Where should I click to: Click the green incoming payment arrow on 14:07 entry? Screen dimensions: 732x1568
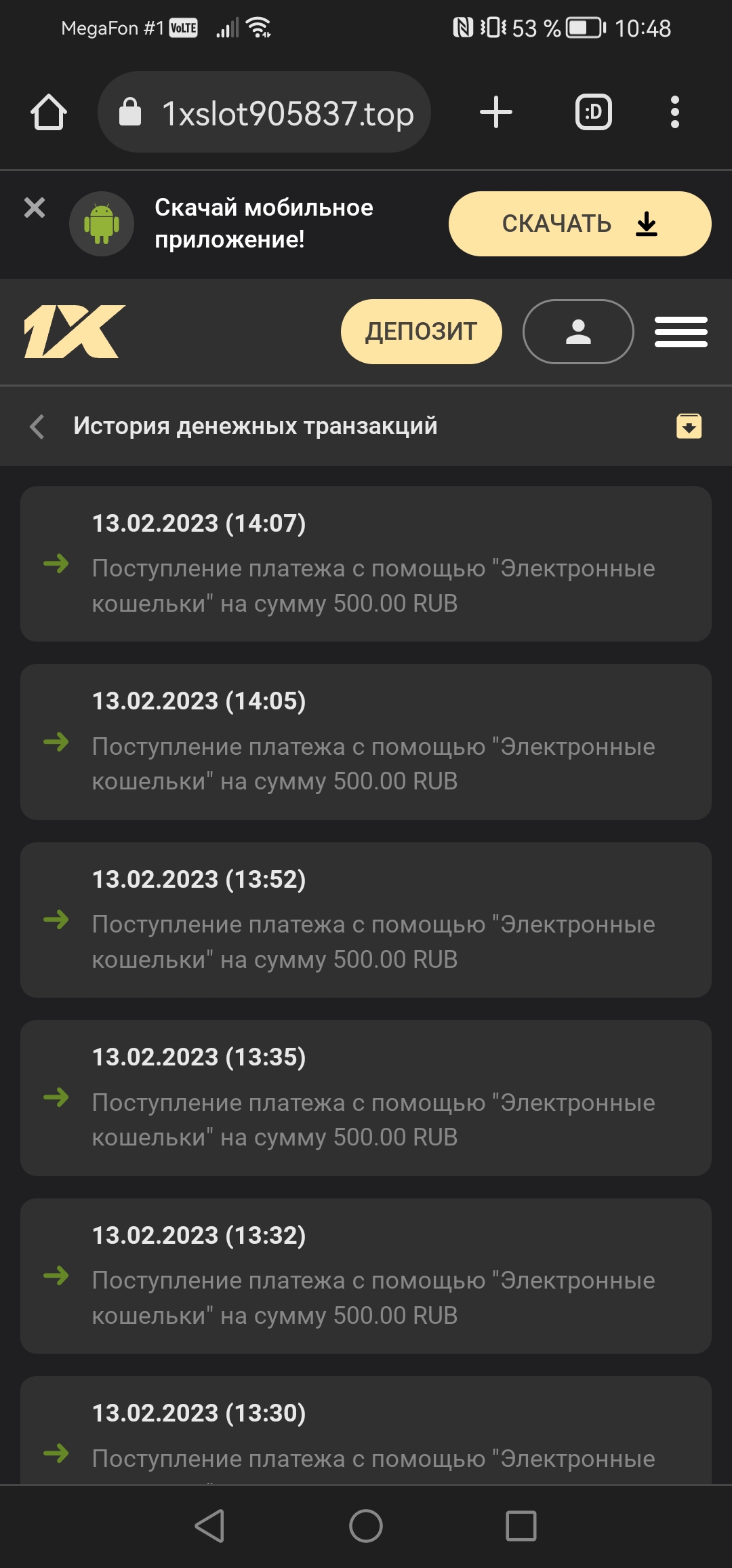[x=58, y=564]
